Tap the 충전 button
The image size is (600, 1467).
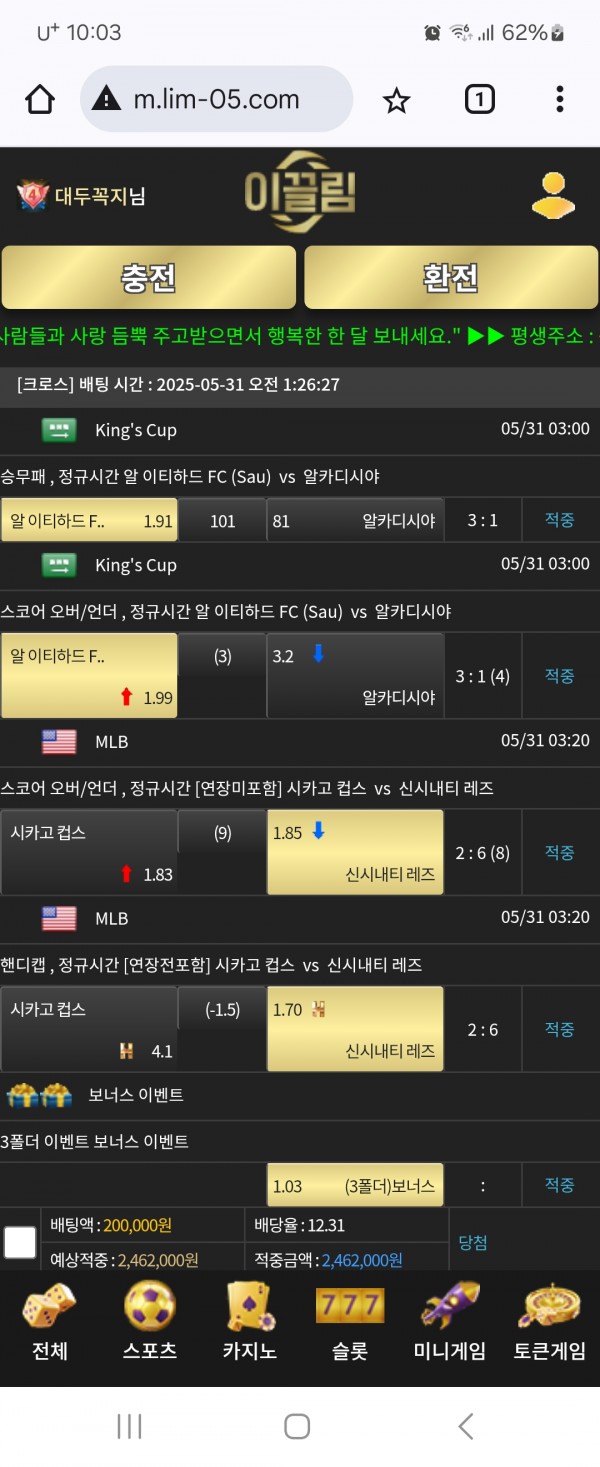click(x=148, y=278)
